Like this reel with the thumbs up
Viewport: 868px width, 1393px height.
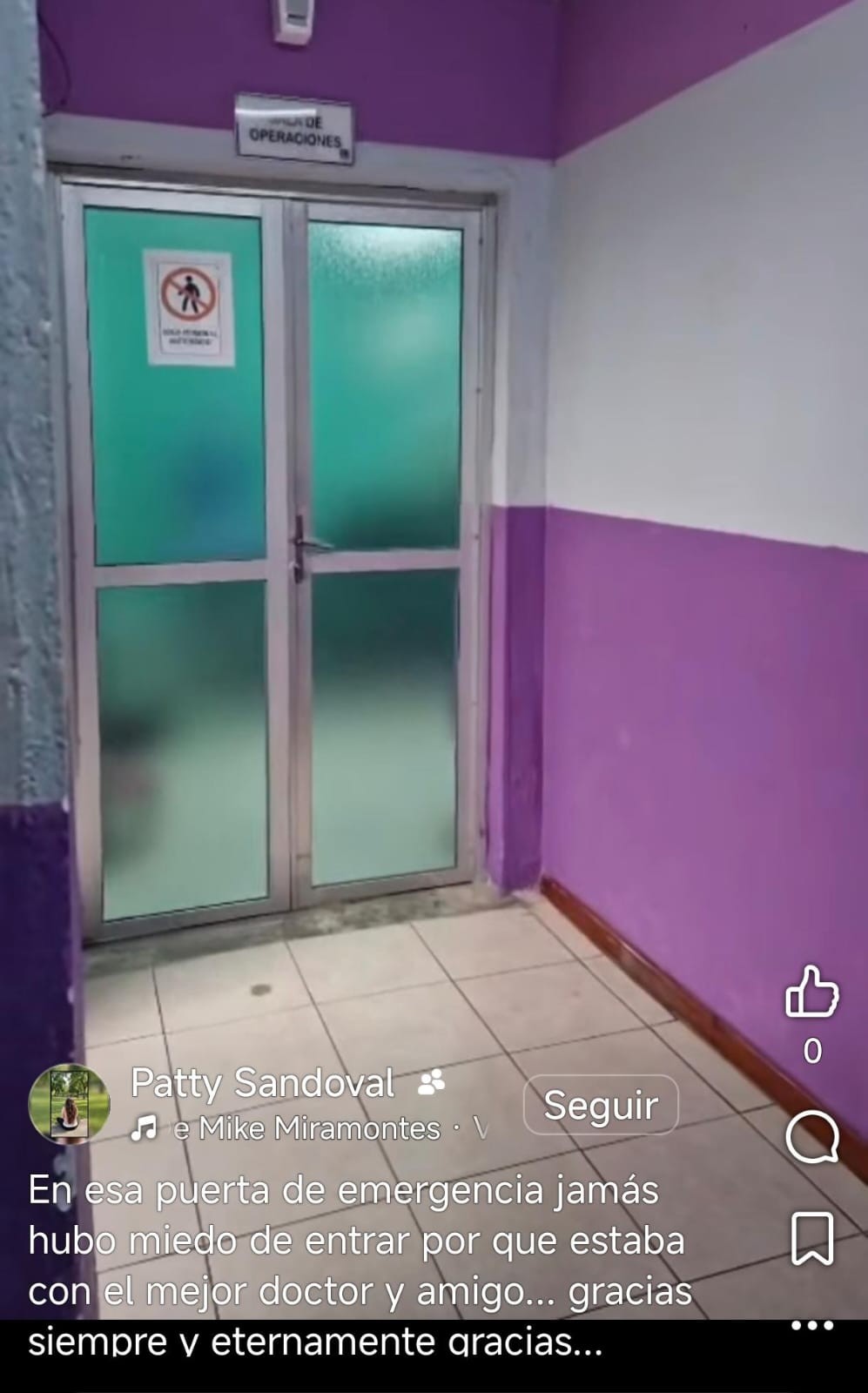click(x=811, y=993)
